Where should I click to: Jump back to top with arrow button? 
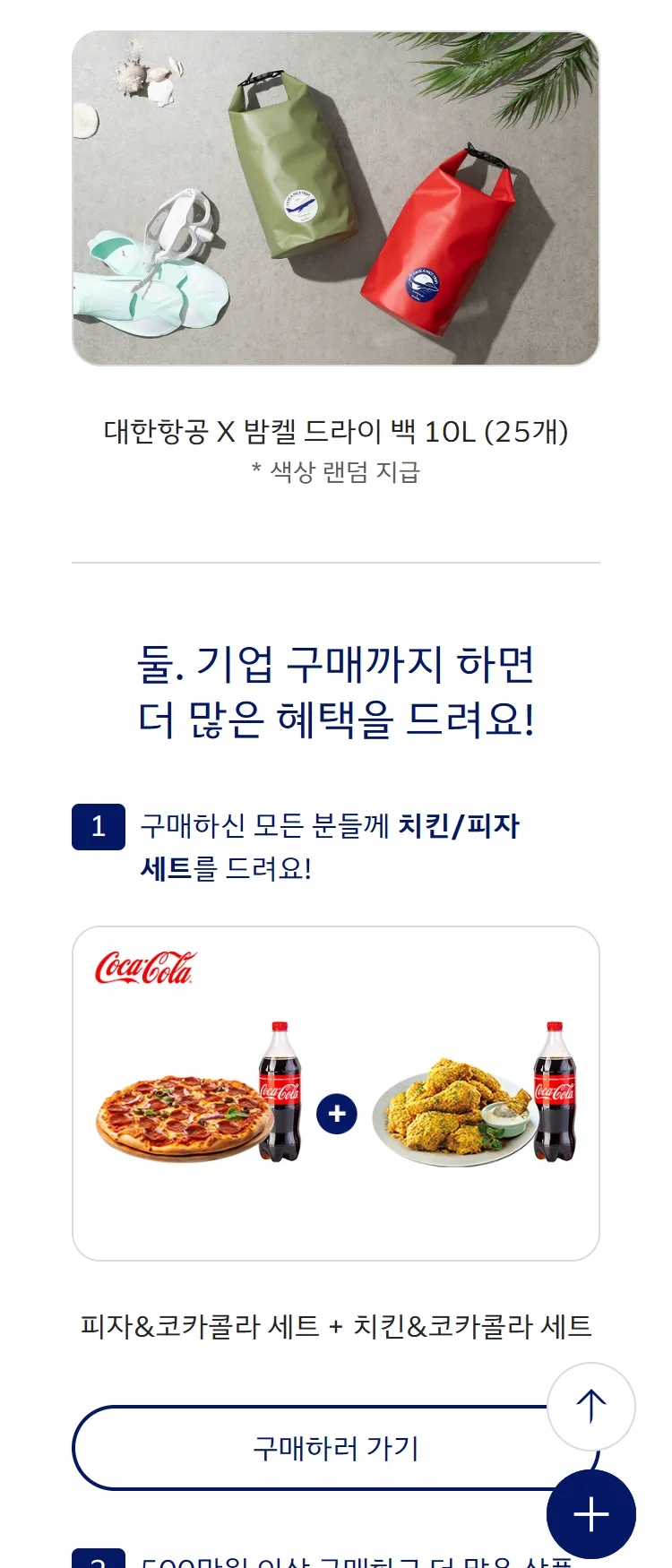coord(591,1406)
